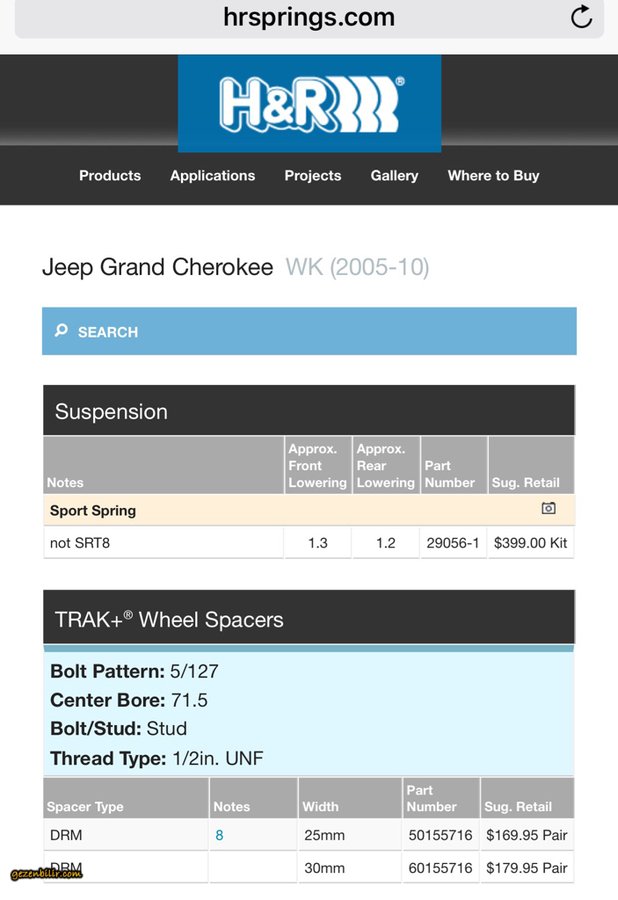Open Where to Buy

tap(493, 175)
